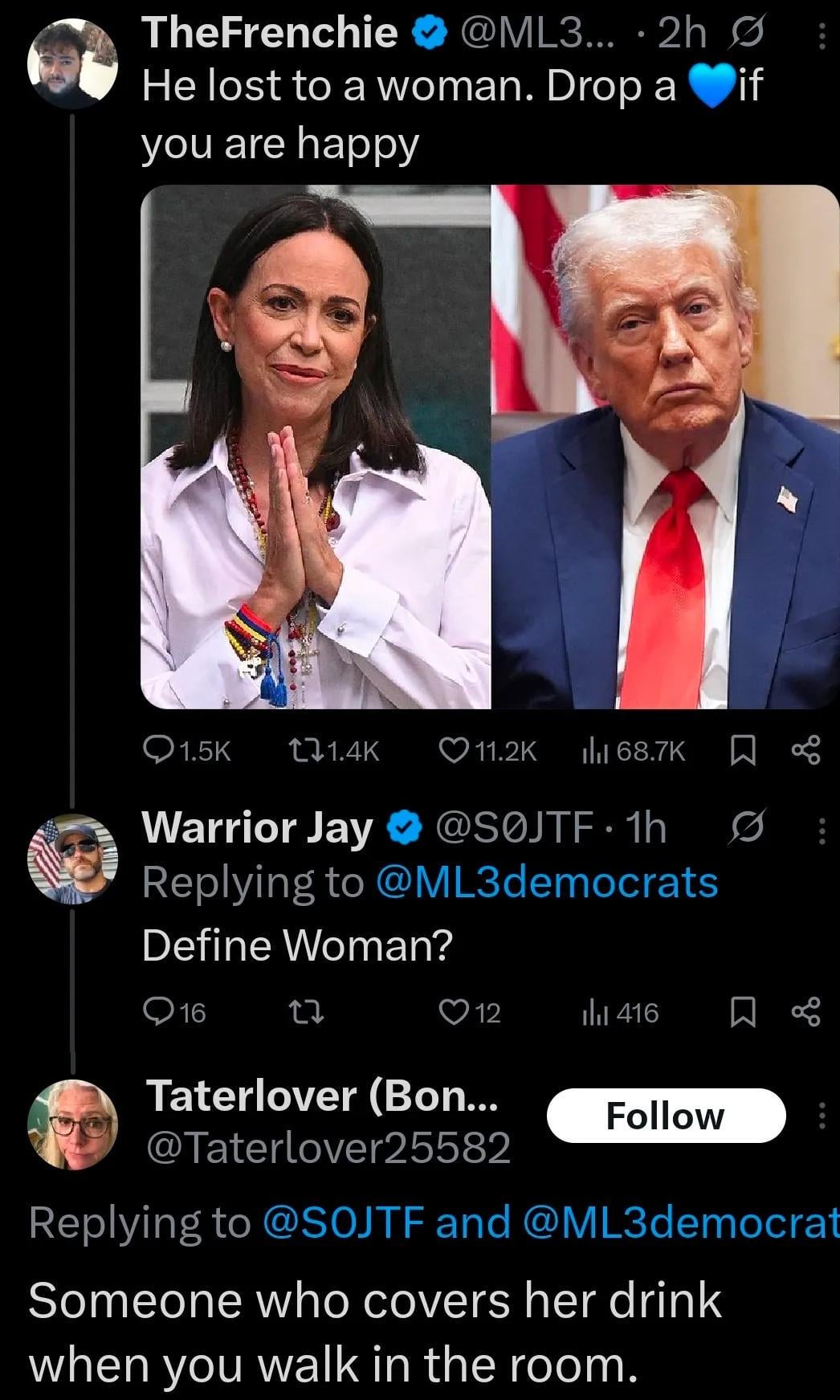Open overflow menu on TheFrenchie's post
The width and height of the screenshot is (840, 1400).
tap(821, 36)
